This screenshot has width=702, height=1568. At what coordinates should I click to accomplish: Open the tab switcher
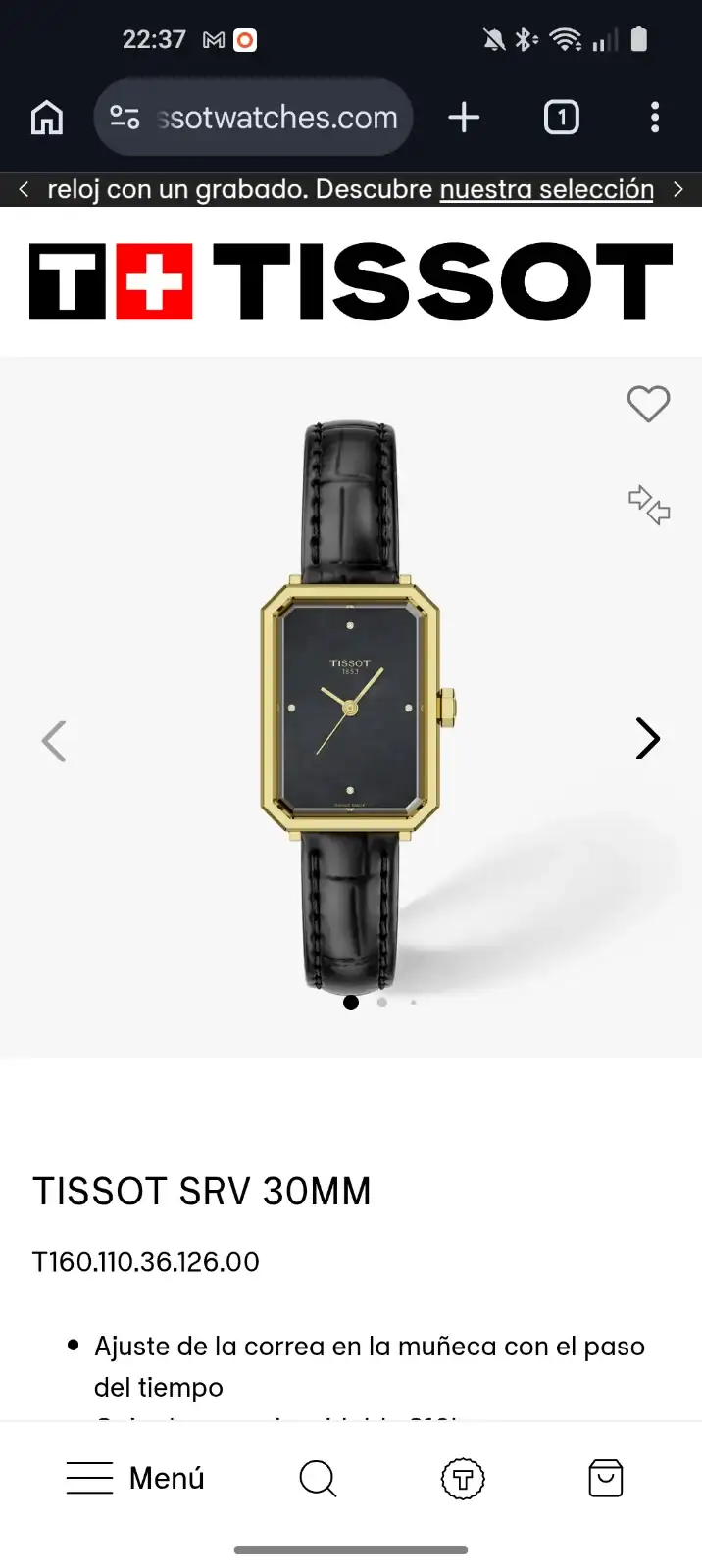(562, 118)
